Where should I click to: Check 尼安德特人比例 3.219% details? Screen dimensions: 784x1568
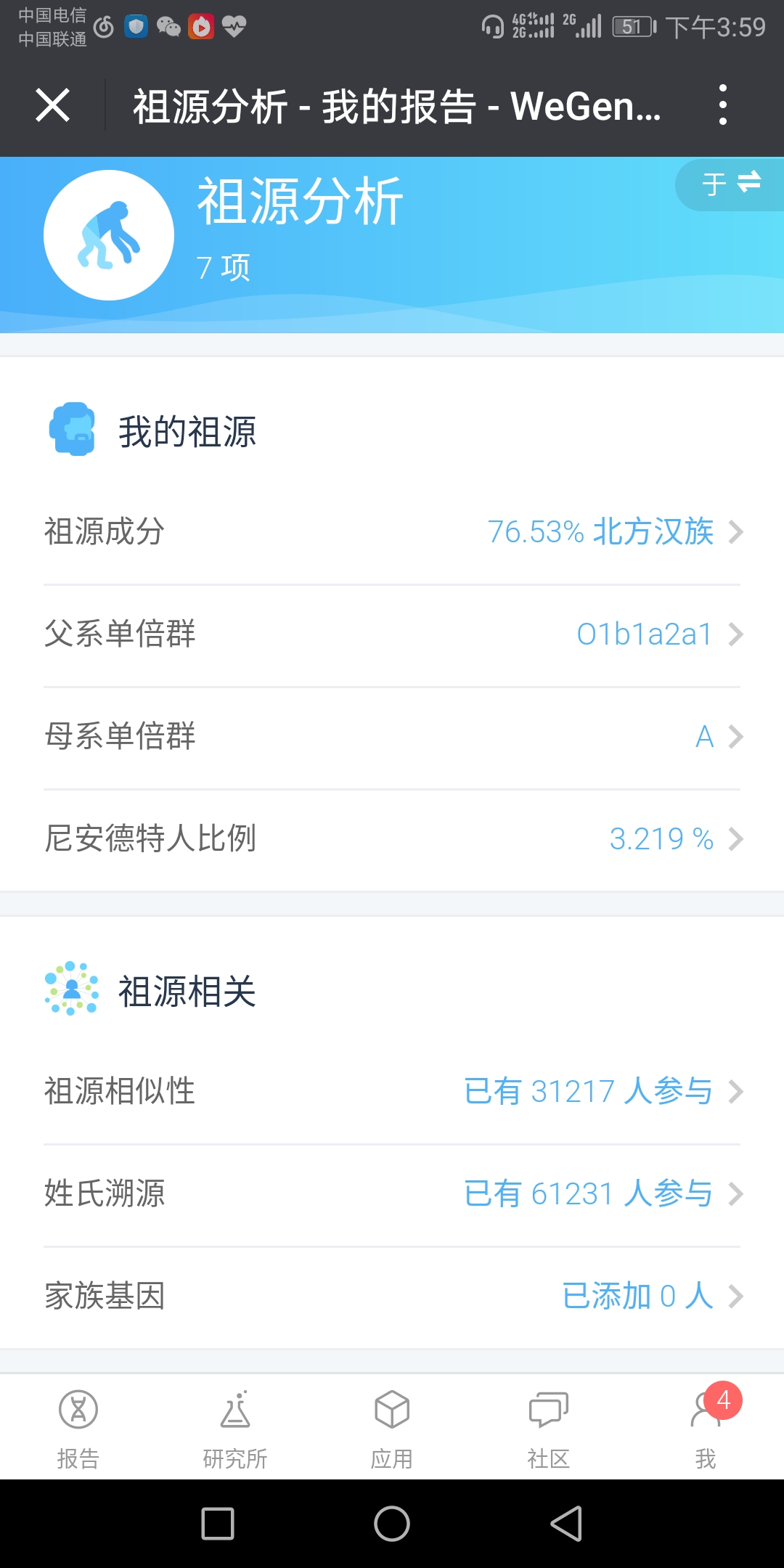(x=392, y=839)
